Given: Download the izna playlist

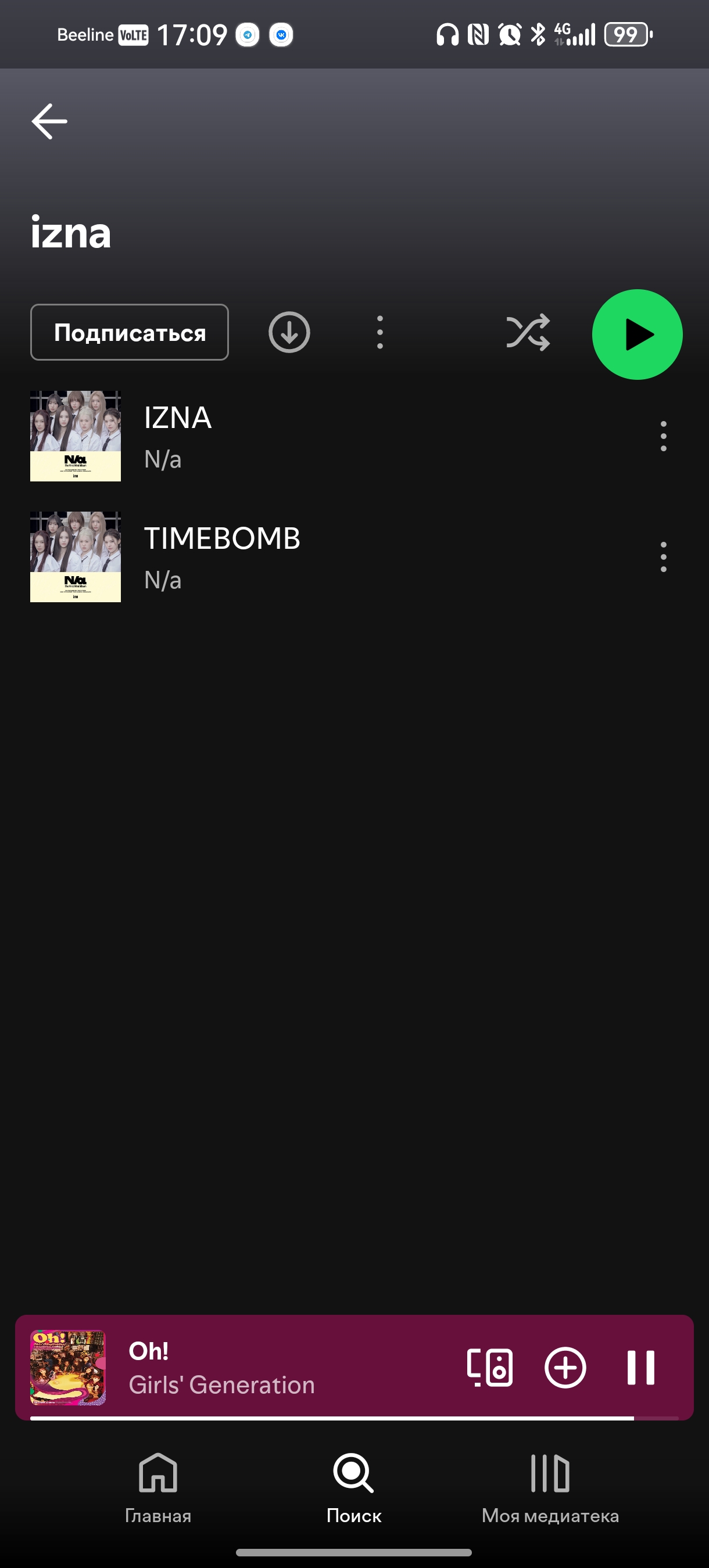Looking at the screenshot, I should tap(289, 332).
